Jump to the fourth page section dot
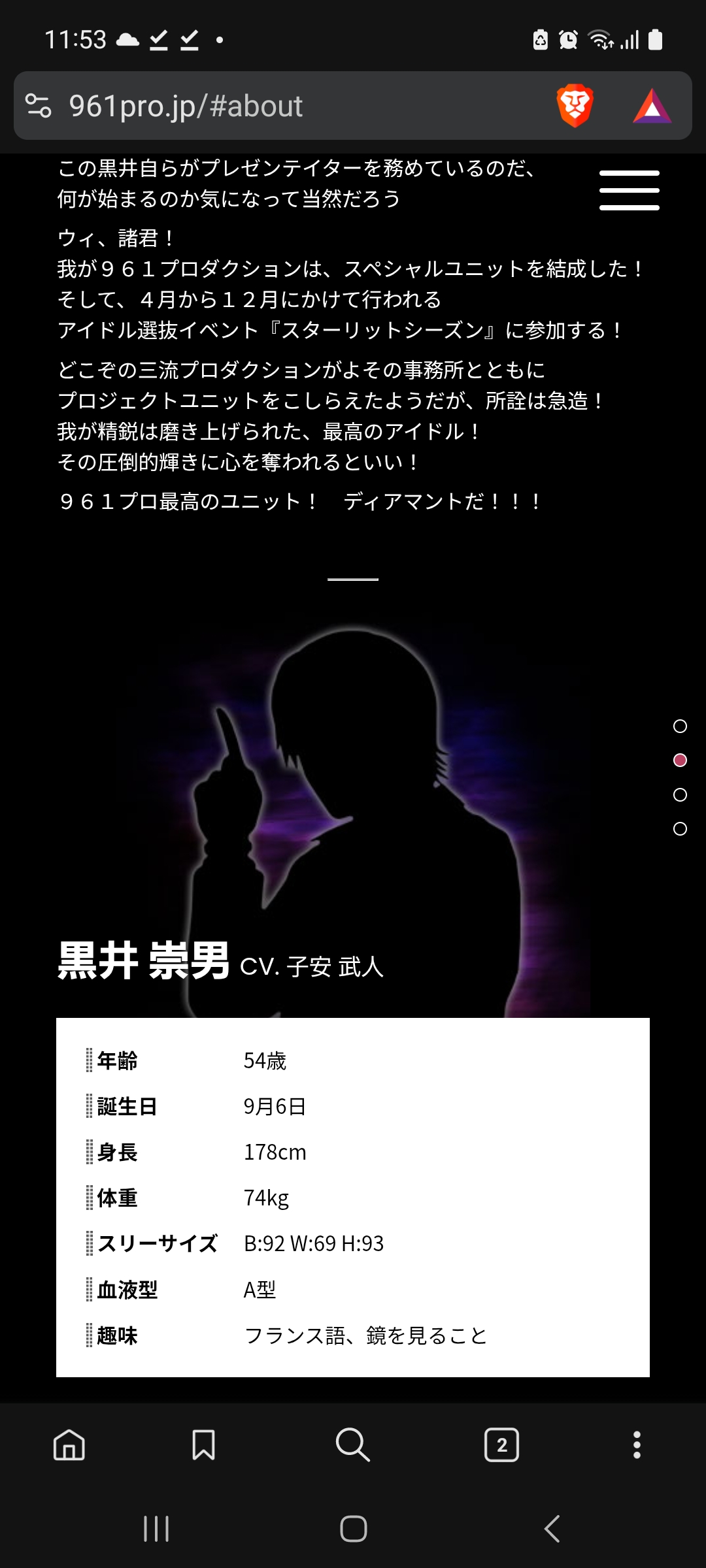The width and height of the screenshot is (706, 1568). click(680, 829)
